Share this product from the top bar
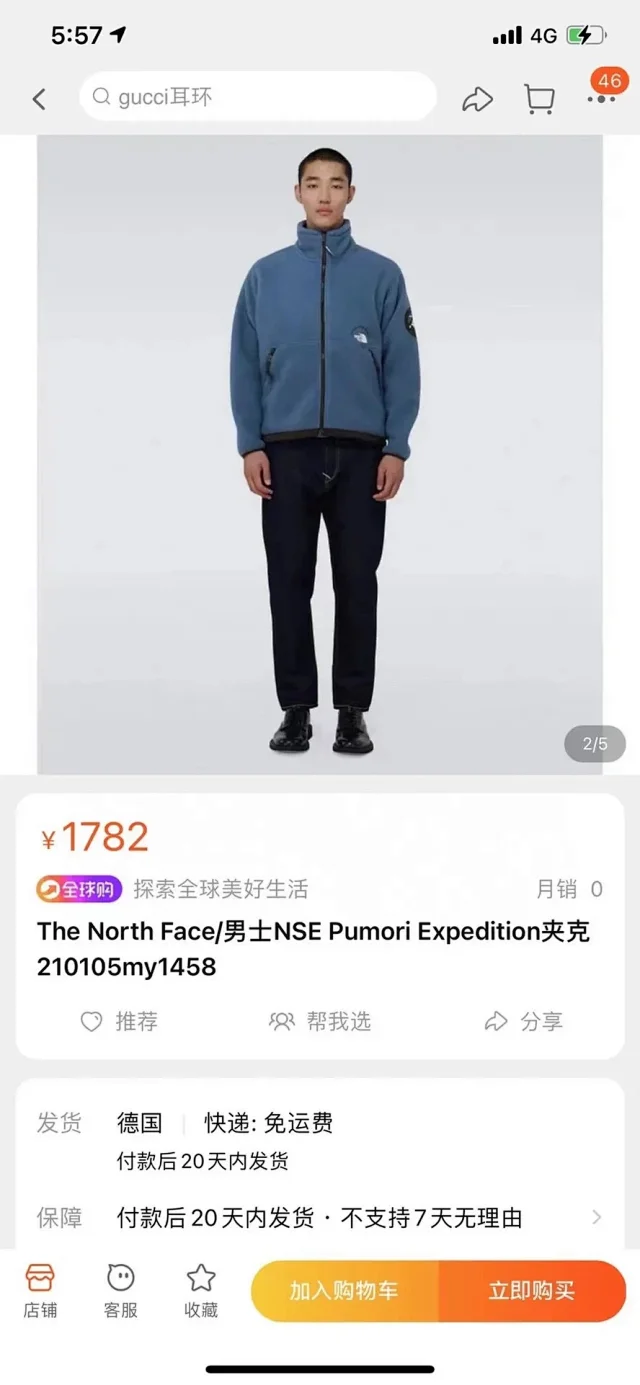This screenshot has width=640, height=1385. [477, 98]
